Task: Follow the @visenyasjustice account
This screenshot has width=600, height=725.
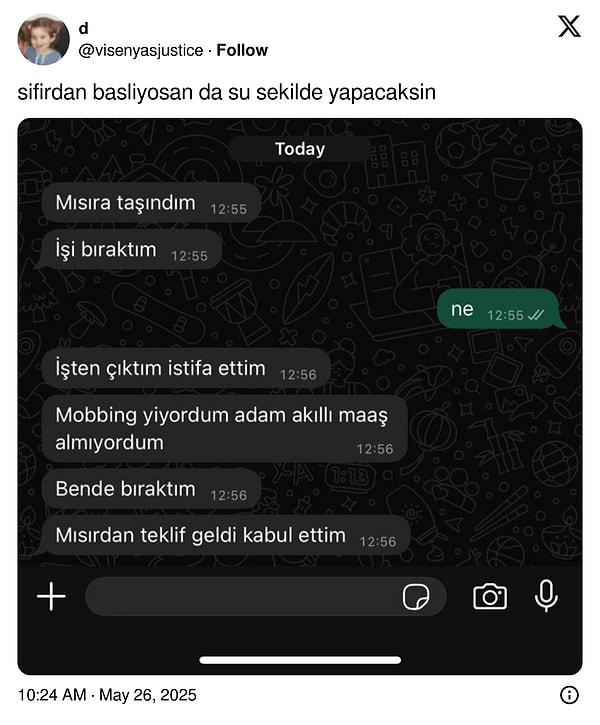Action: click(x=242, y=50)
